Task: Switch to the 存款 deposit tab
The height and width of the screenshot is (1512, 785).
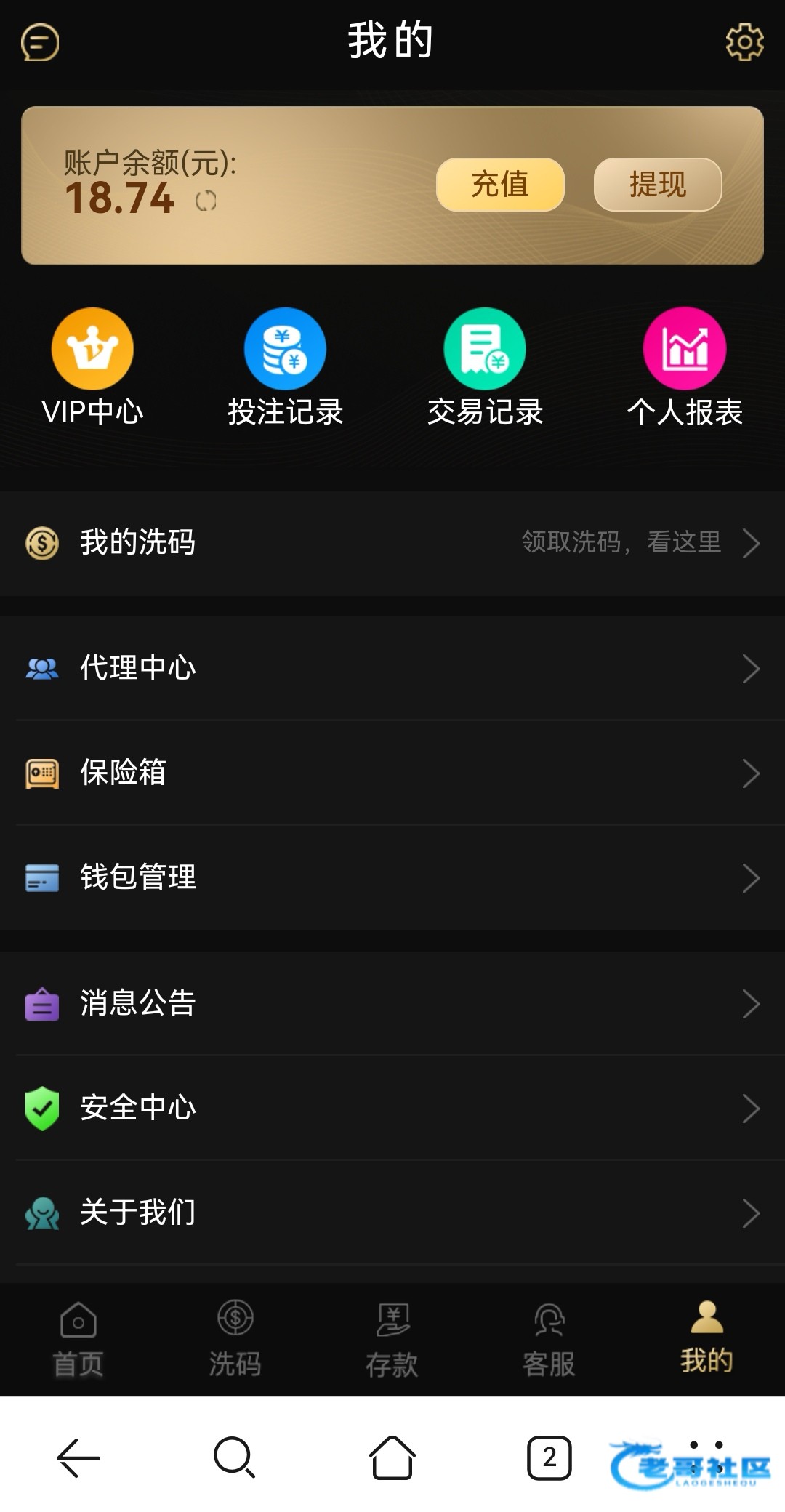Action: tap(392, 1340)
